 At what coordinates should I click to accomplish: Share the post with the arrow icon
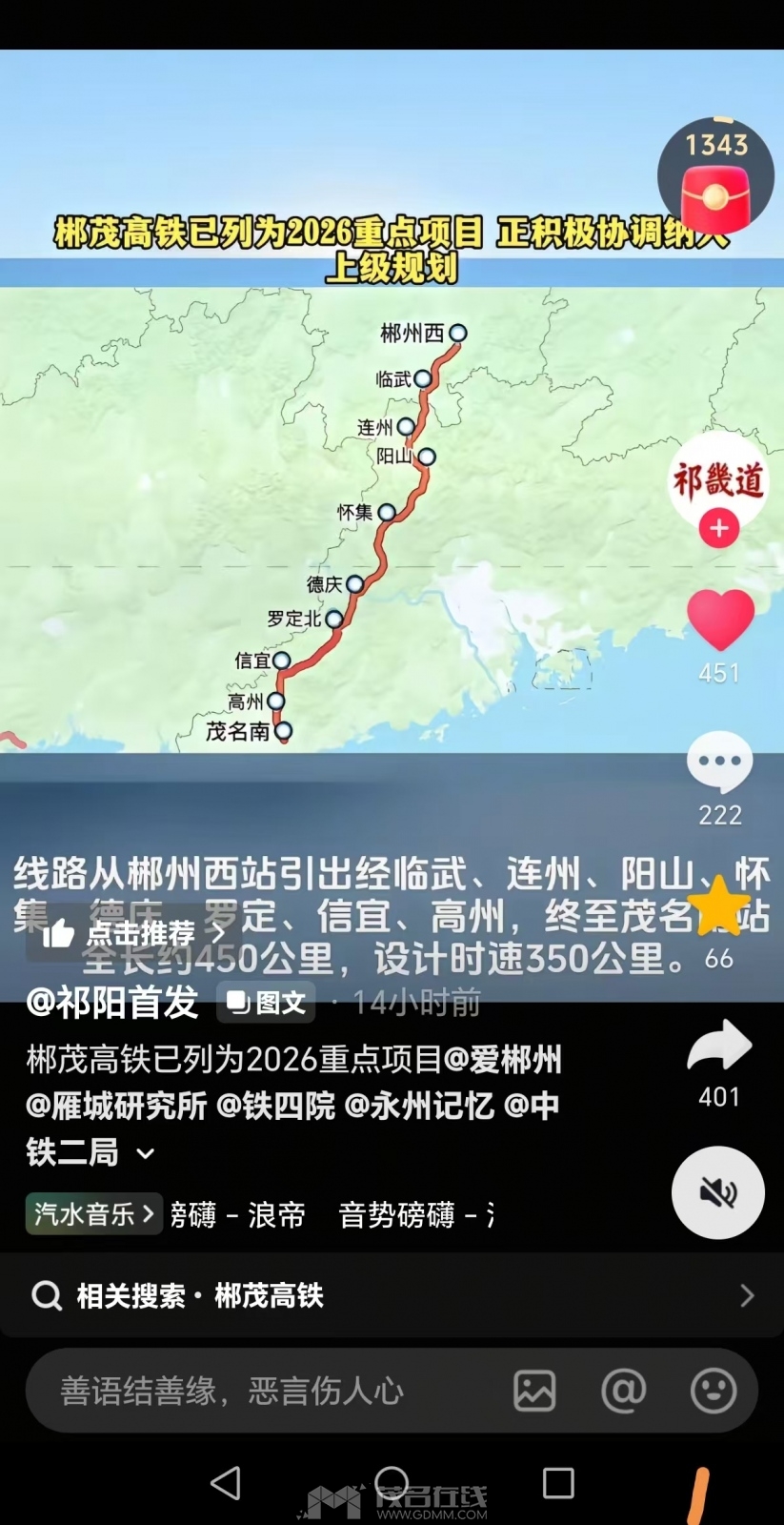719,1046
